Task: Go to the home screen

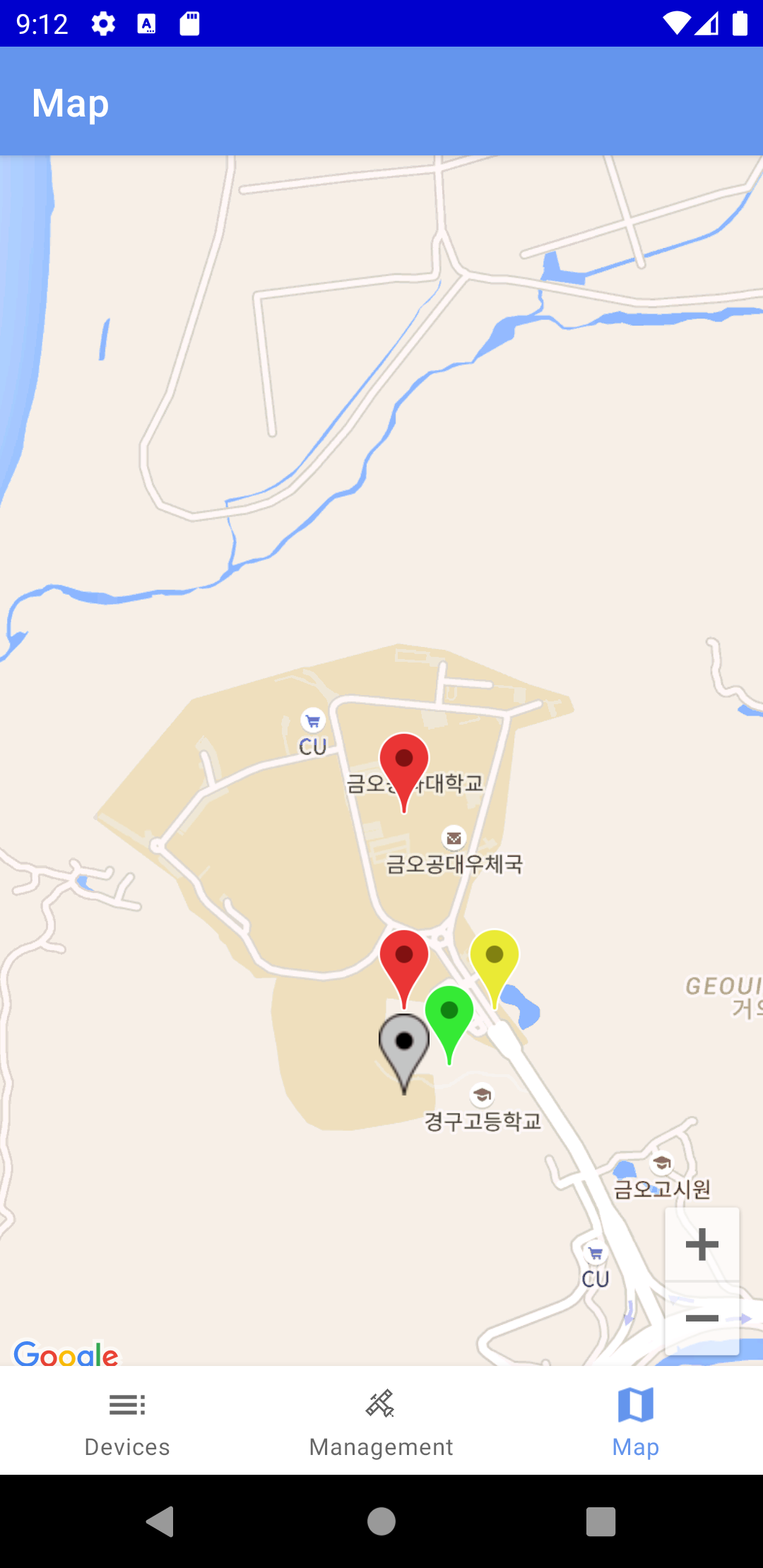Action: pyautogui.click(x=381, y=1521)
